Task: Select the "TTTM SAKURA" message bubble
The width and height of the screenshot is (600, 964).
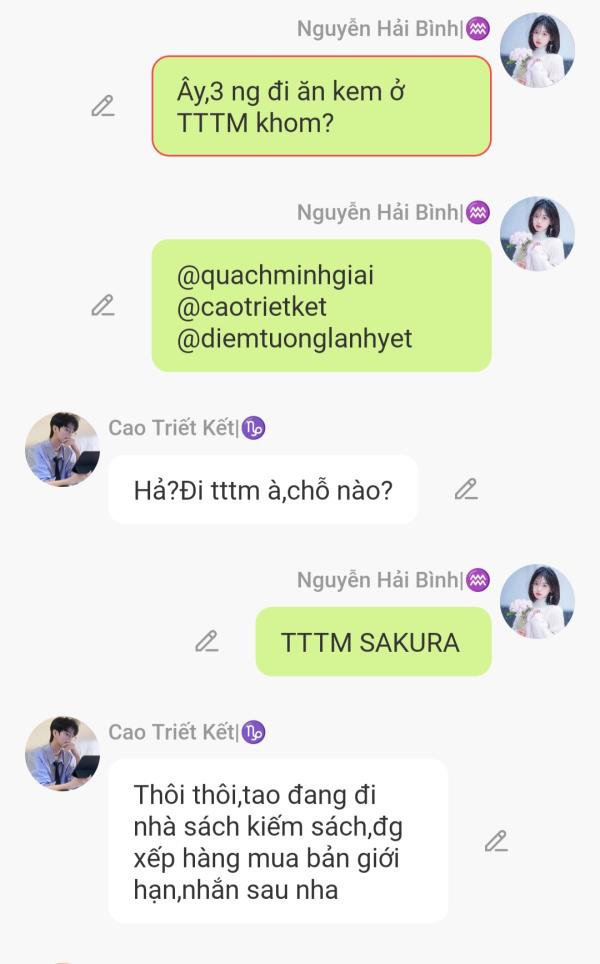Action: 373,641
